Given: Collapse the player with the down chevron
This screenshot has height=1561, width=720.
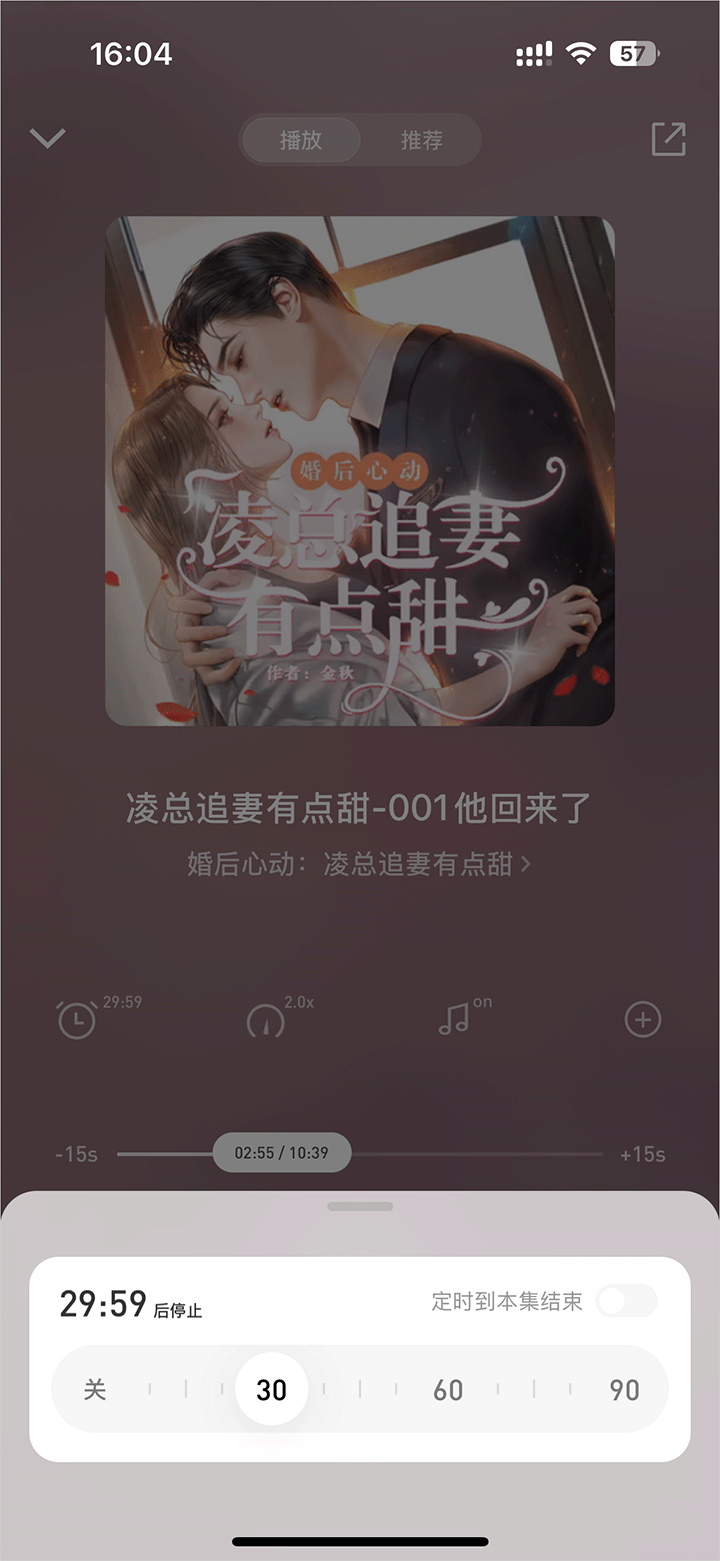Looking at the screenshot, I should click(47, 138).
